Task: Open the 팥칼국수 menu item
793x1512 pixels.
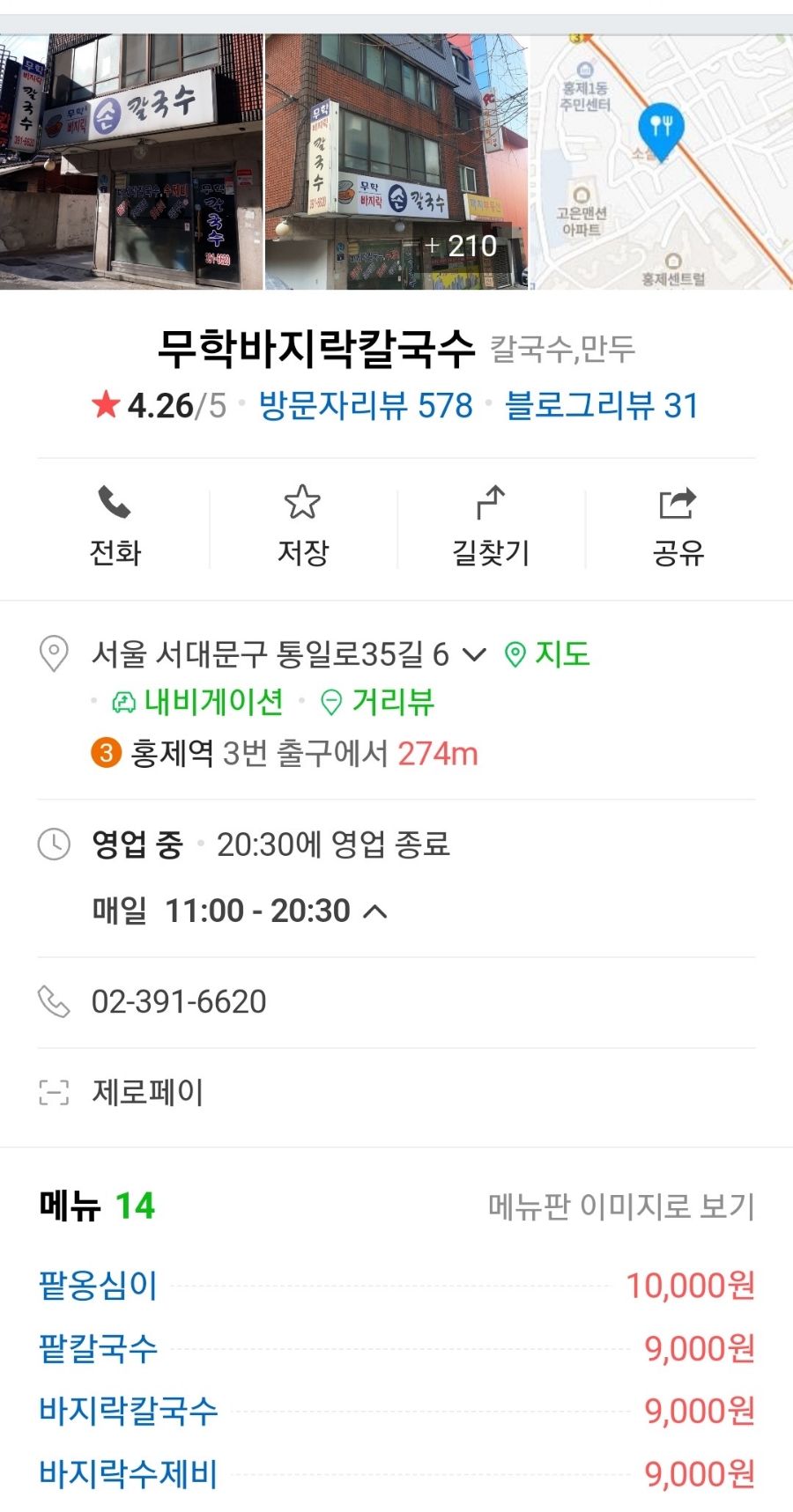Action: [x=98, y=1348]
